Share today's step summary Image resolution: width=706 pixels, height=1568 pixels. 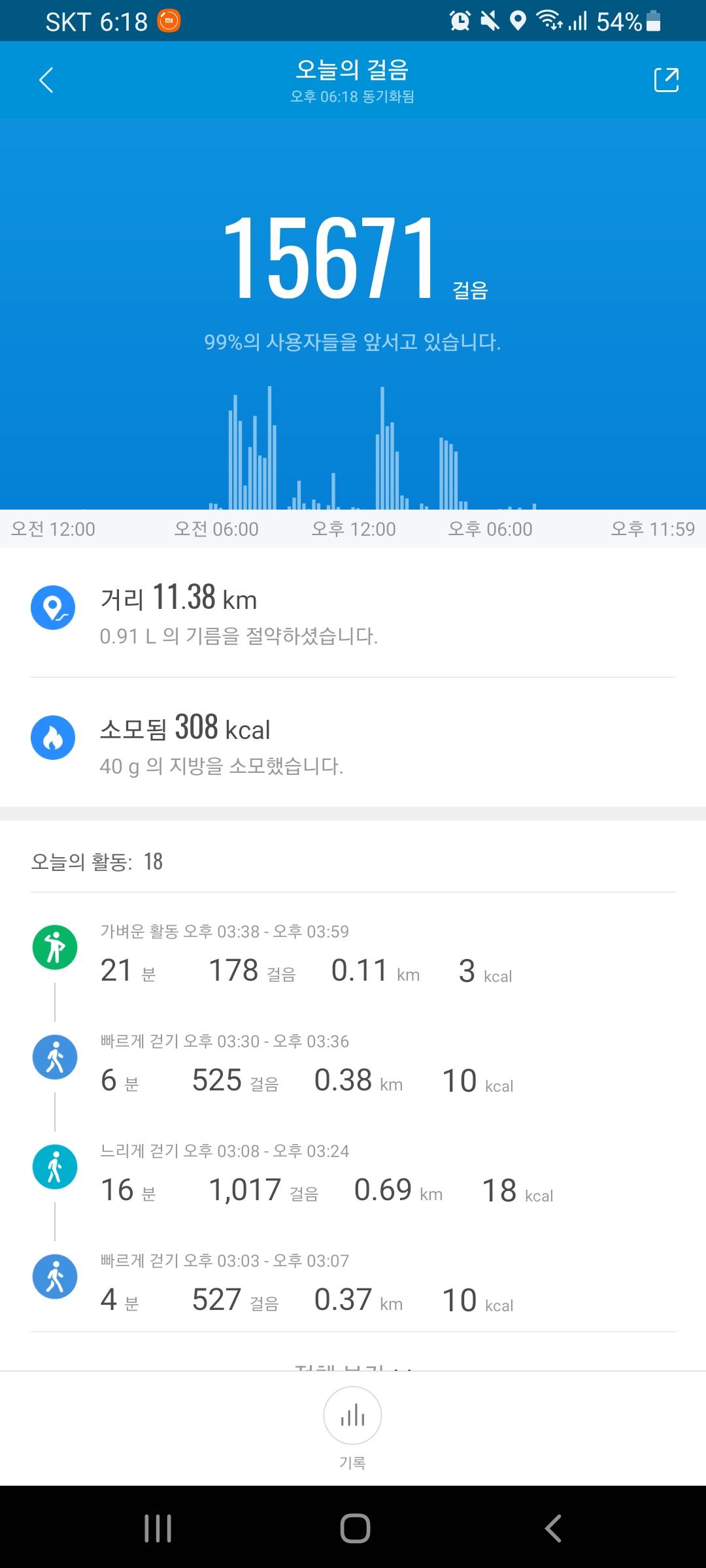(x=666, y=80)
